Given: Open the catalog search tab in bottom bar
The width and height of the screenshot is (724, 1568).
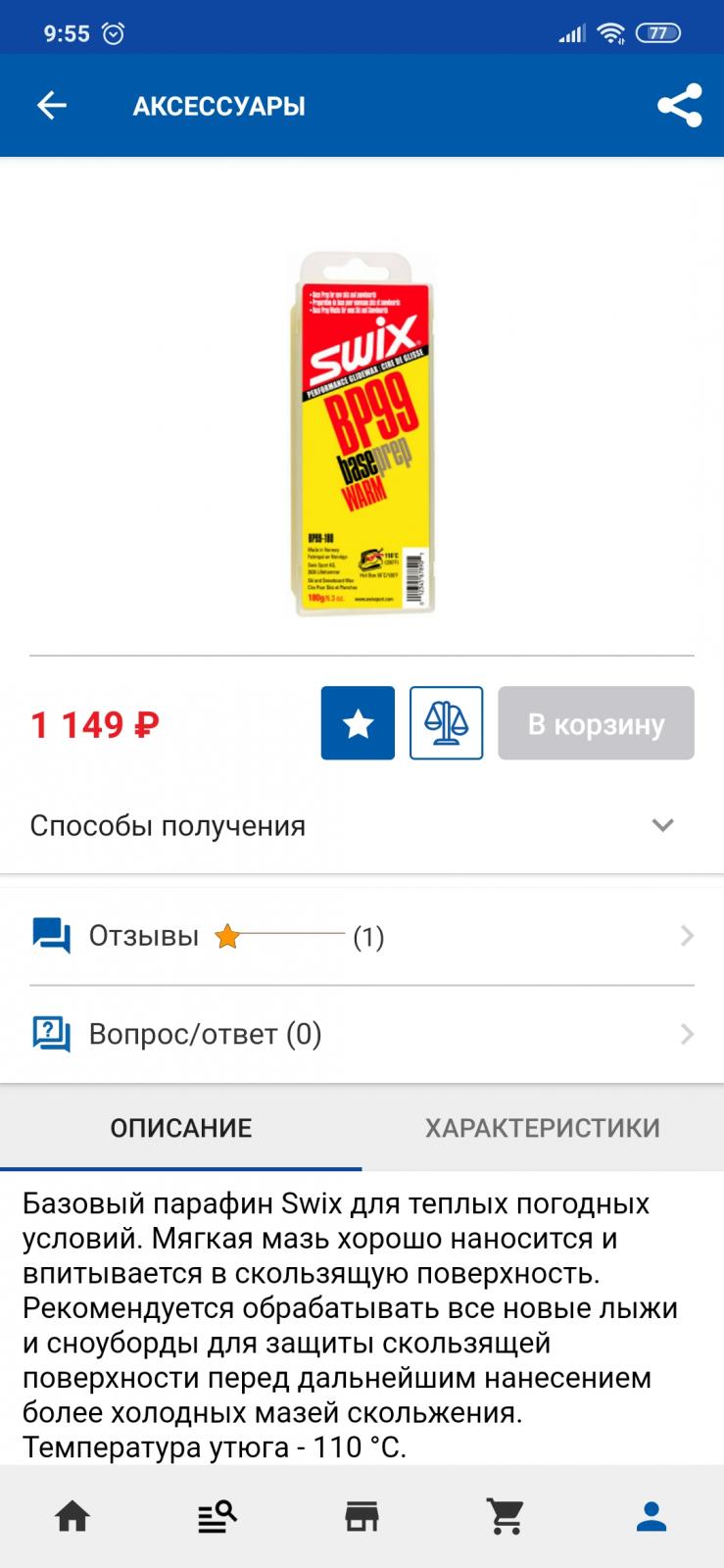Looking at the screenshot, I should click(x=217, y=1517).
